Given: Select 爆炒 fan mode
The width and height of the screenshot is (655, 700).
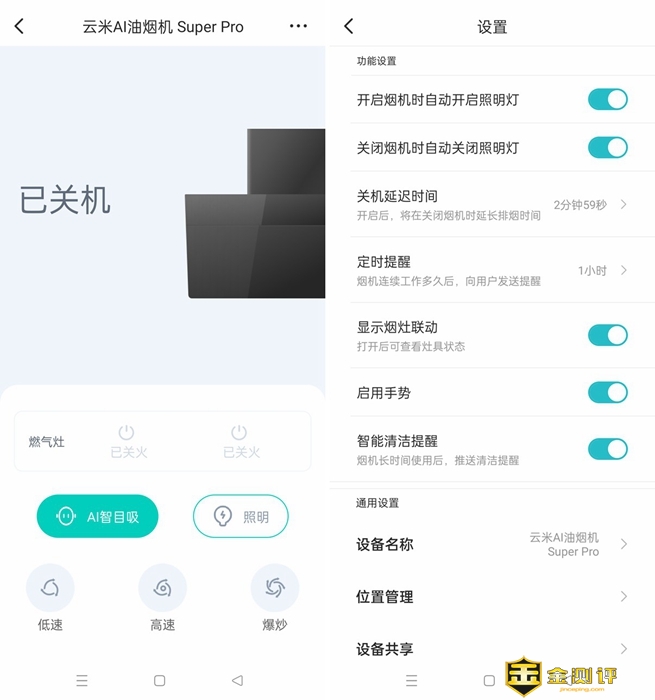Looking at the screenshot, I should coord(274,589).
